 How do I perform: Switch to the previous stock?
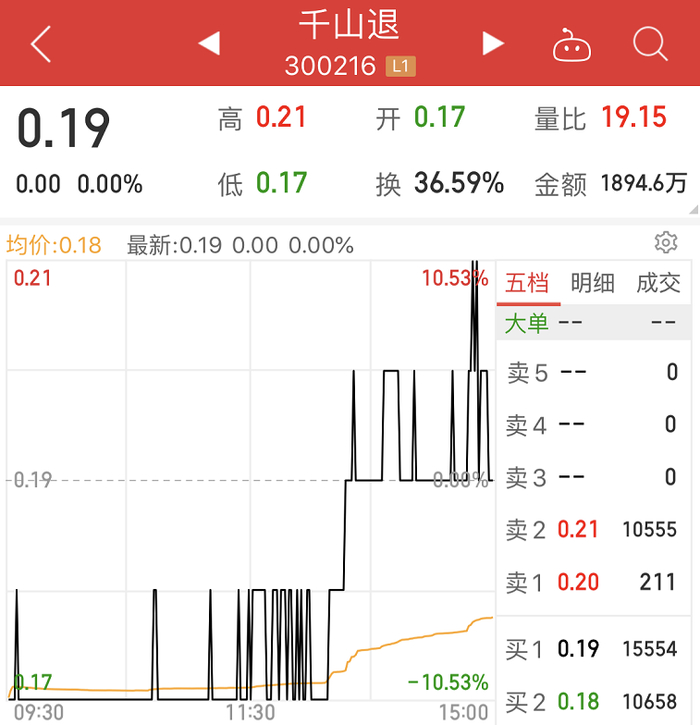209,44
